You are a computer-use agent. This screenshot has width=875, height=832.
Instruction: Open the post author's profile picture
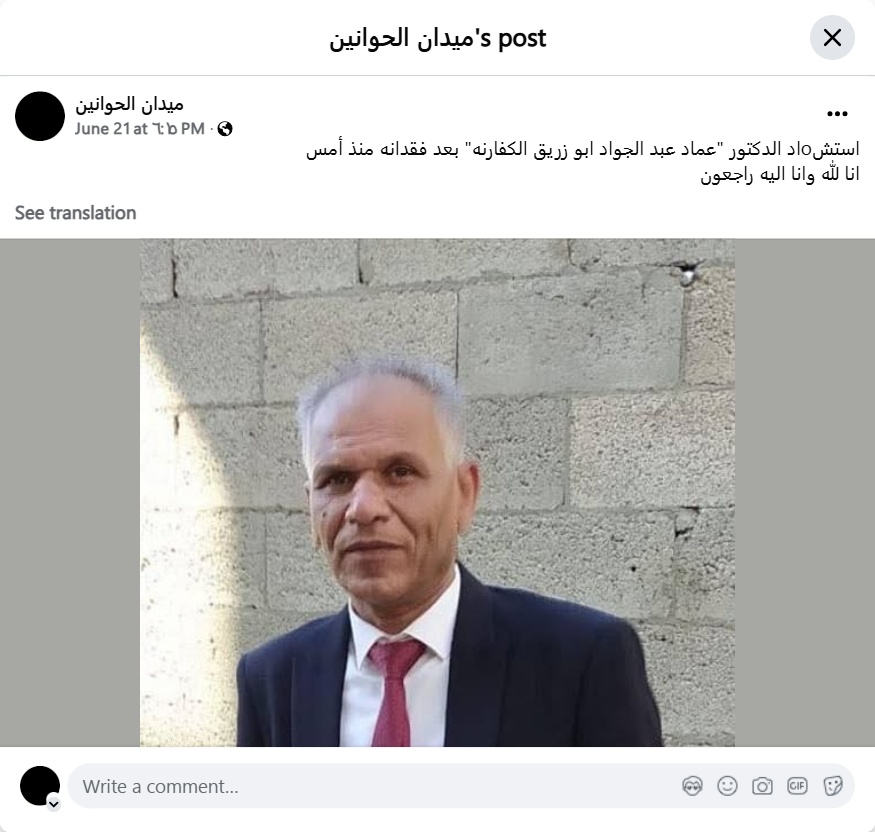(x=40, y=116)
